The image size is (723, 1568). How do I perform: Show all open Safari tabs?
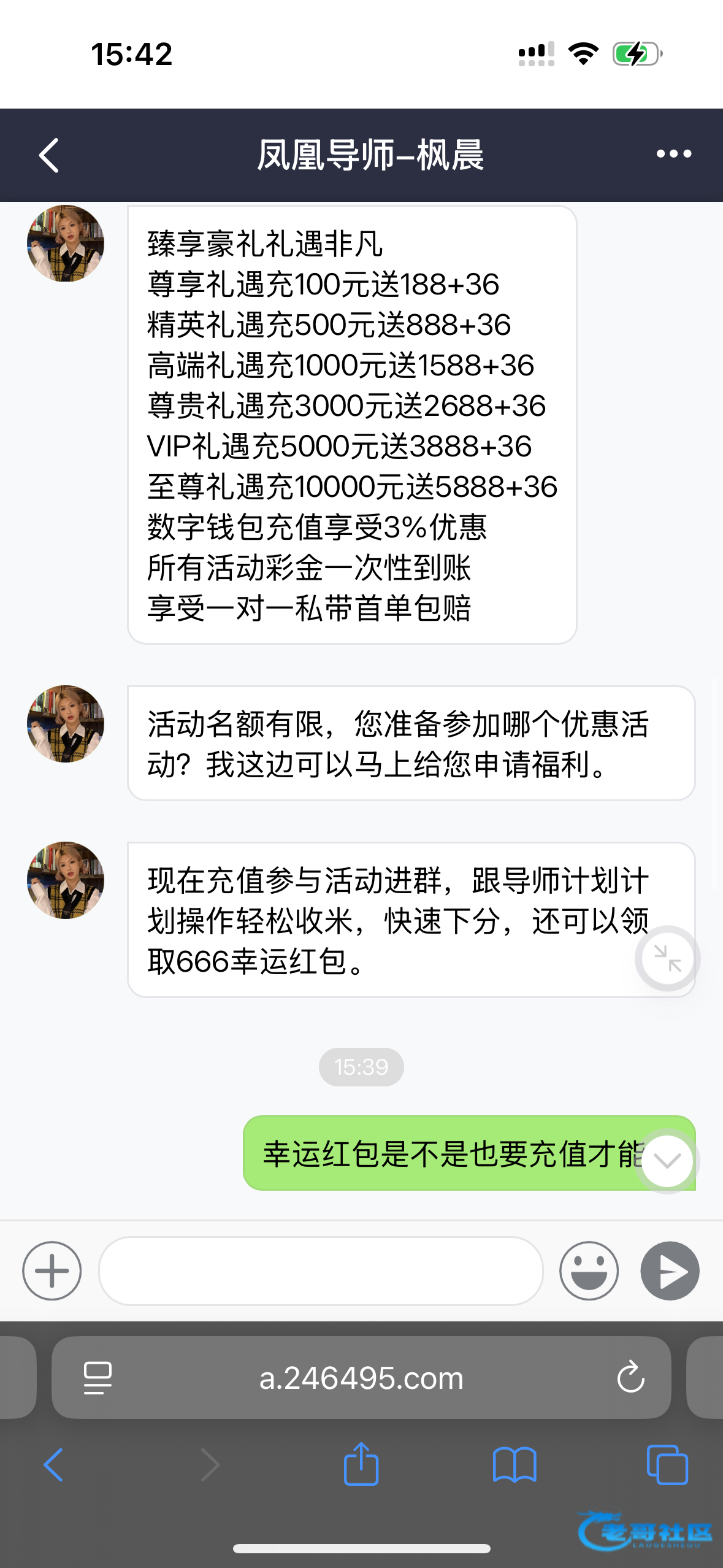[x=667, y=1465]
